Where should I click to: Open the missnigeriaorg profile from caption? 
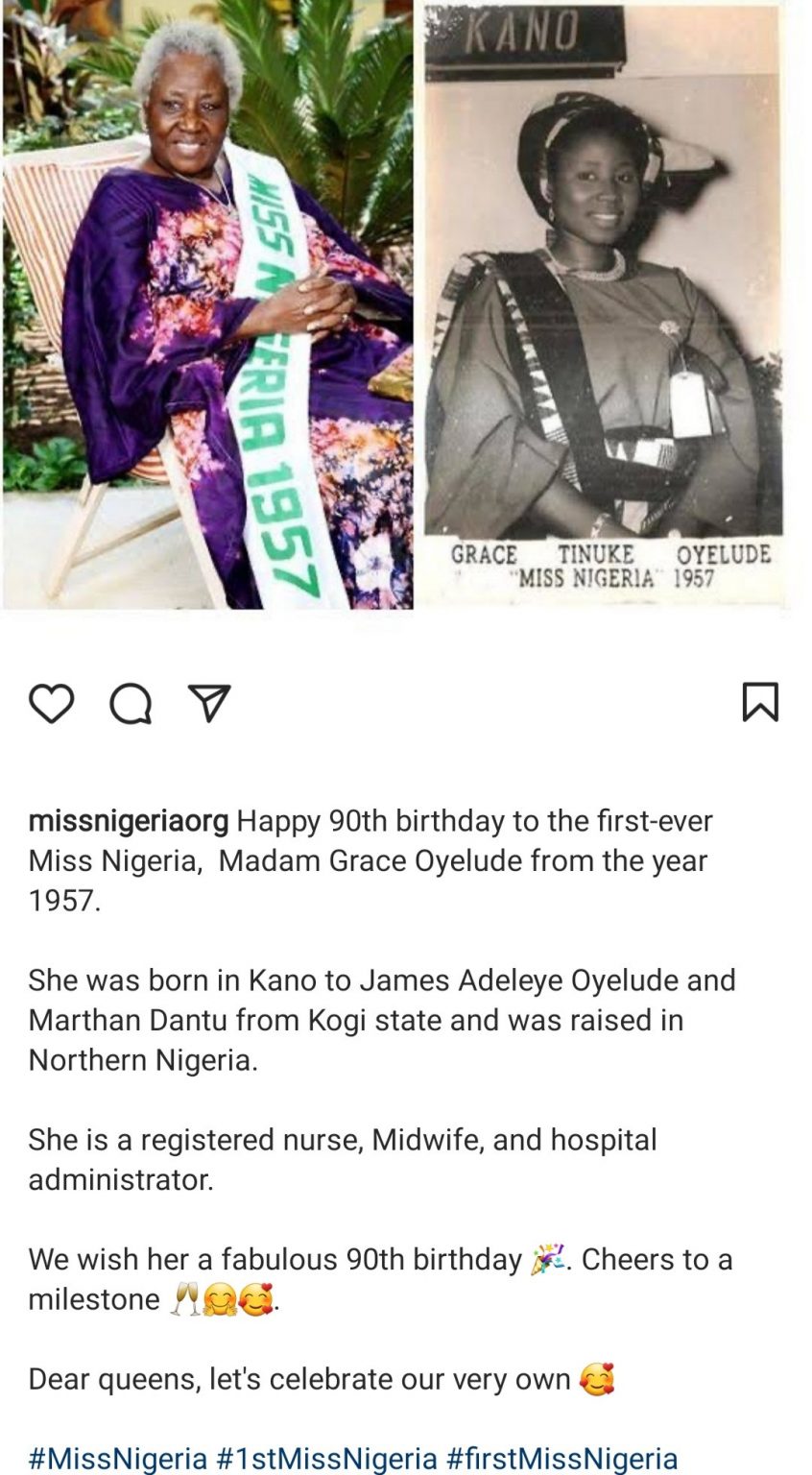pos(129,821)
